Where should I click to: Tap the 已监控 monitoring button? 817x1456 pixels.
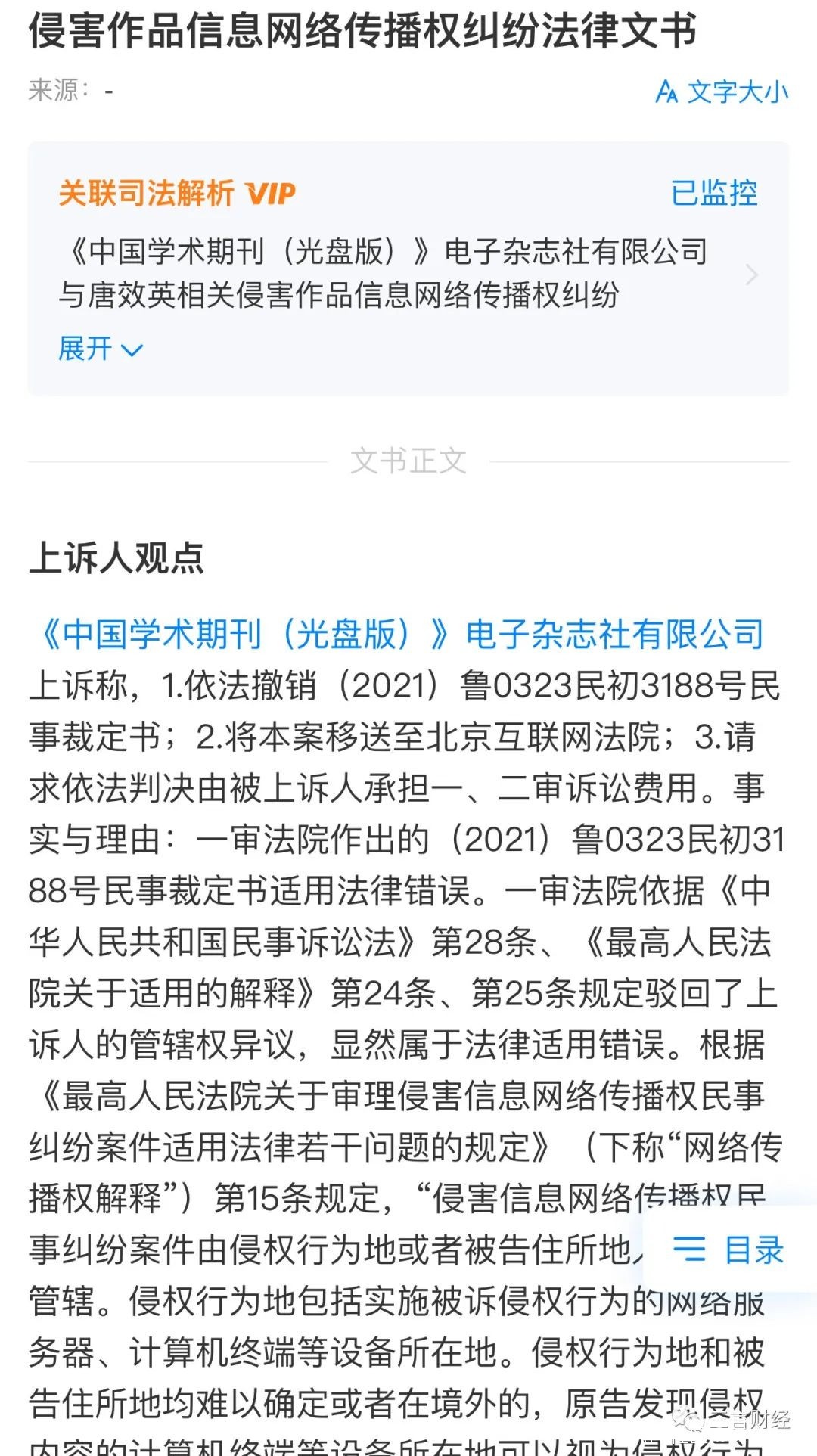coord(713,193)
